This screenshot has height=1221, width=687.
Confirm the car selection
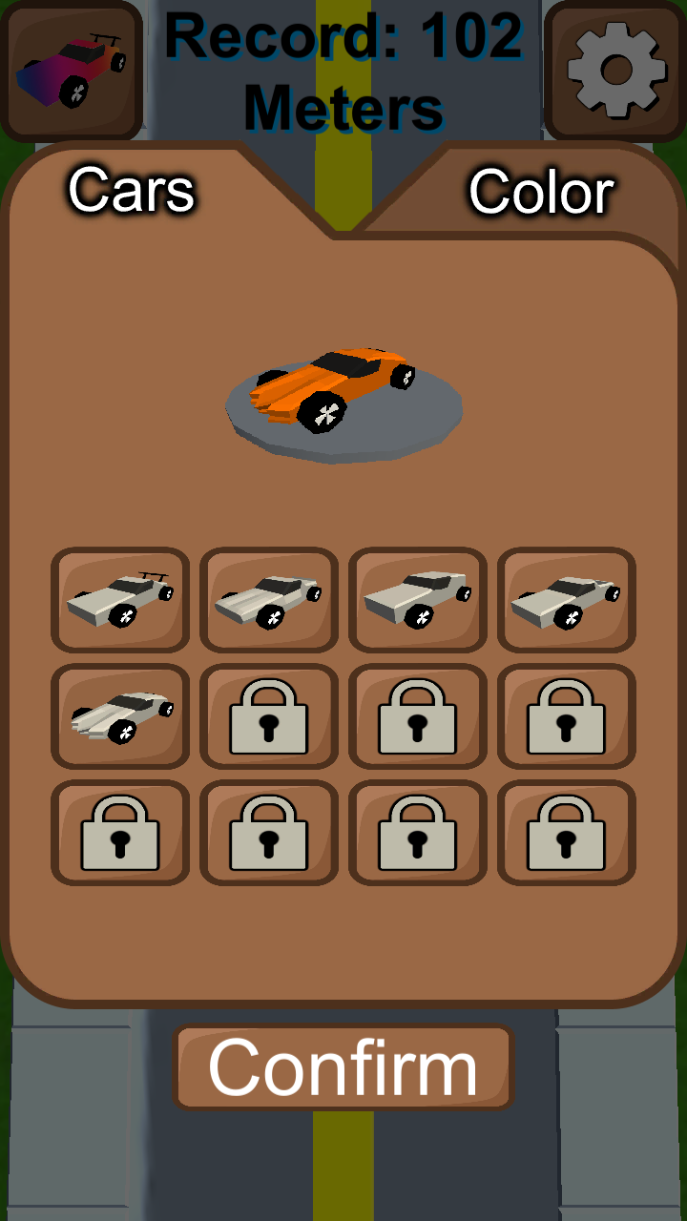coord(343,1067)
